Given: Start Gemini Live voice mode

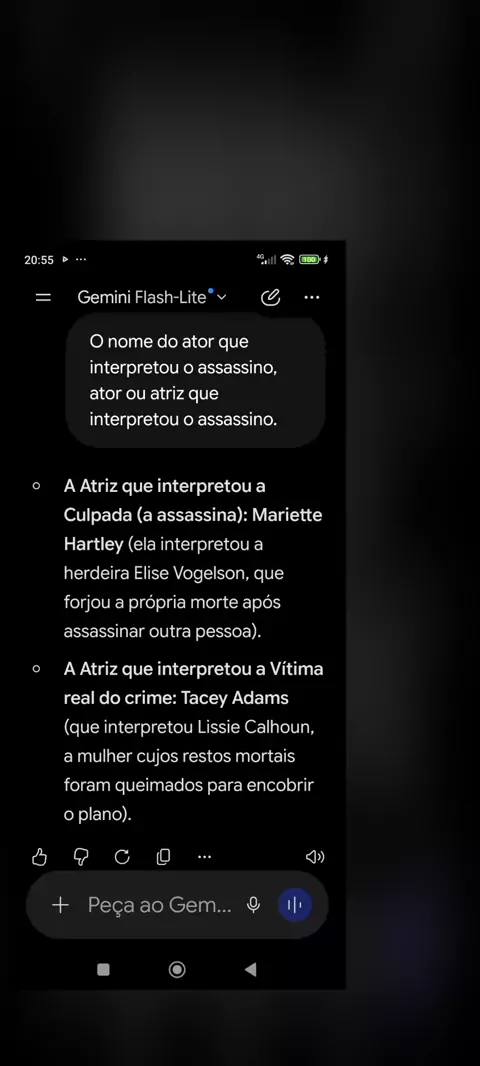Looking at the screenshot, I should coord(295,905).
